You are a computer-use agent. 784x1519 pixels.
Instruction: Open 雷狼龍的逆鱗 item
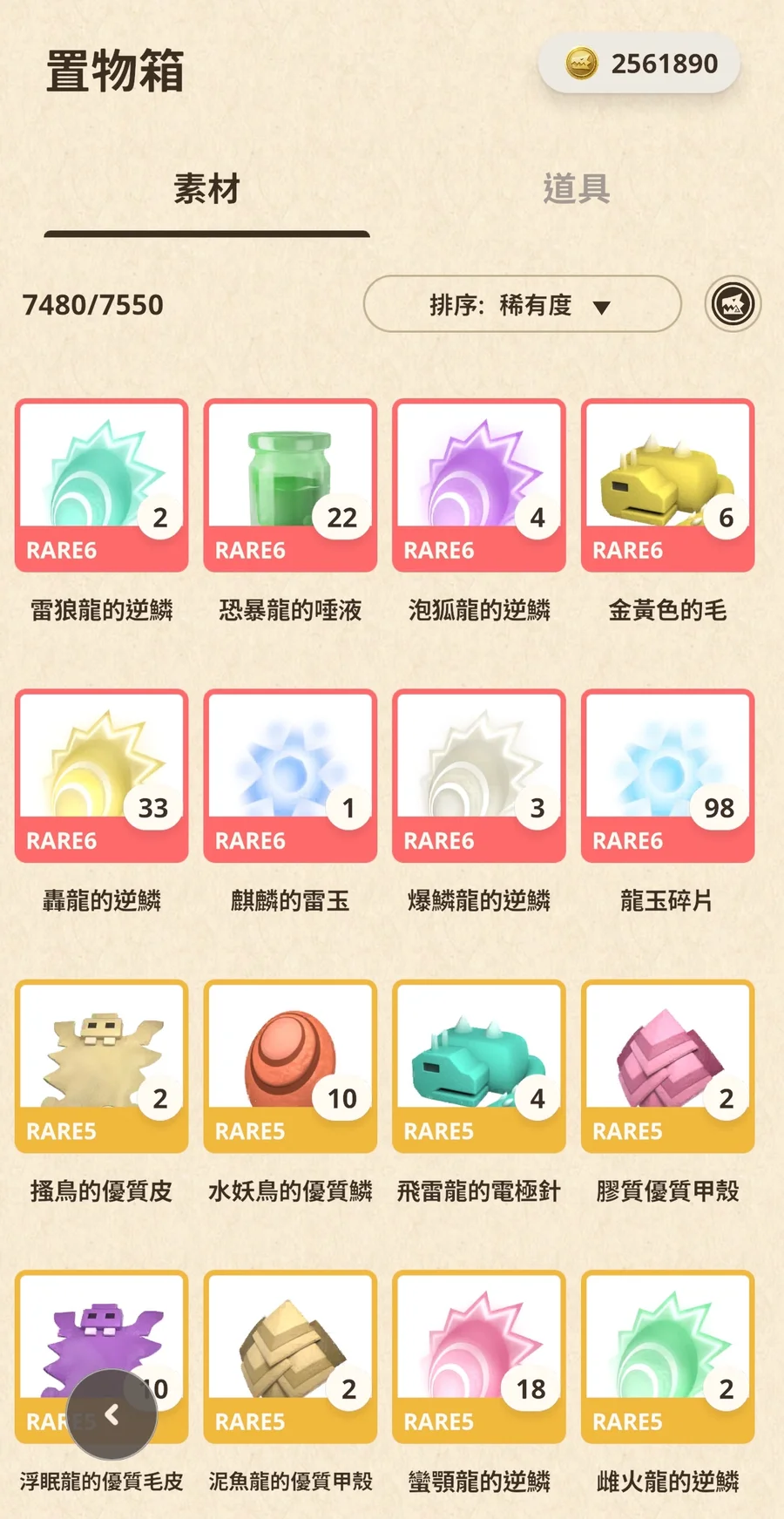coord(102,485)
